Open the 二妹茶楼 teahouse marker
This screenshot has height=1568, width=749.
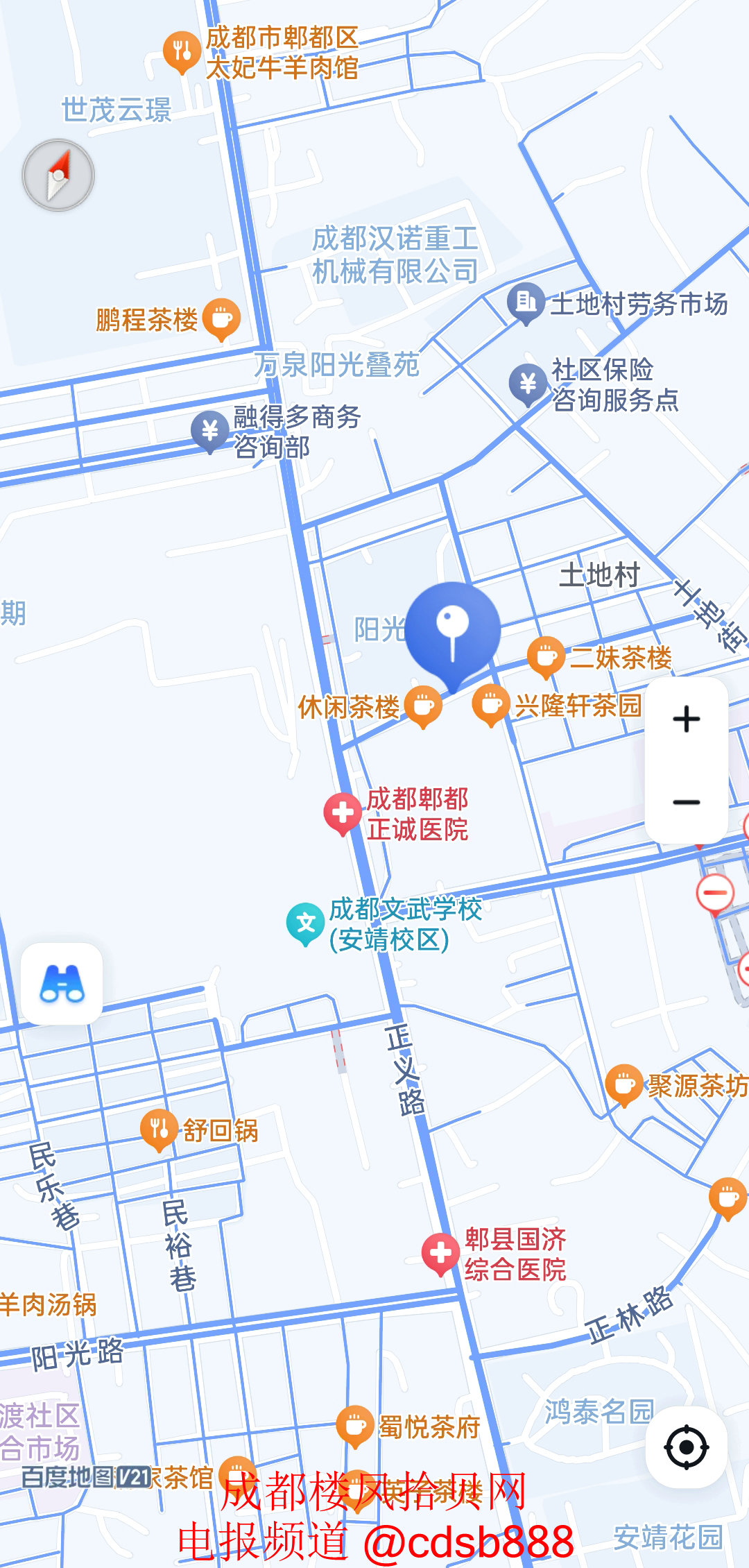click(x=546, y=656)
